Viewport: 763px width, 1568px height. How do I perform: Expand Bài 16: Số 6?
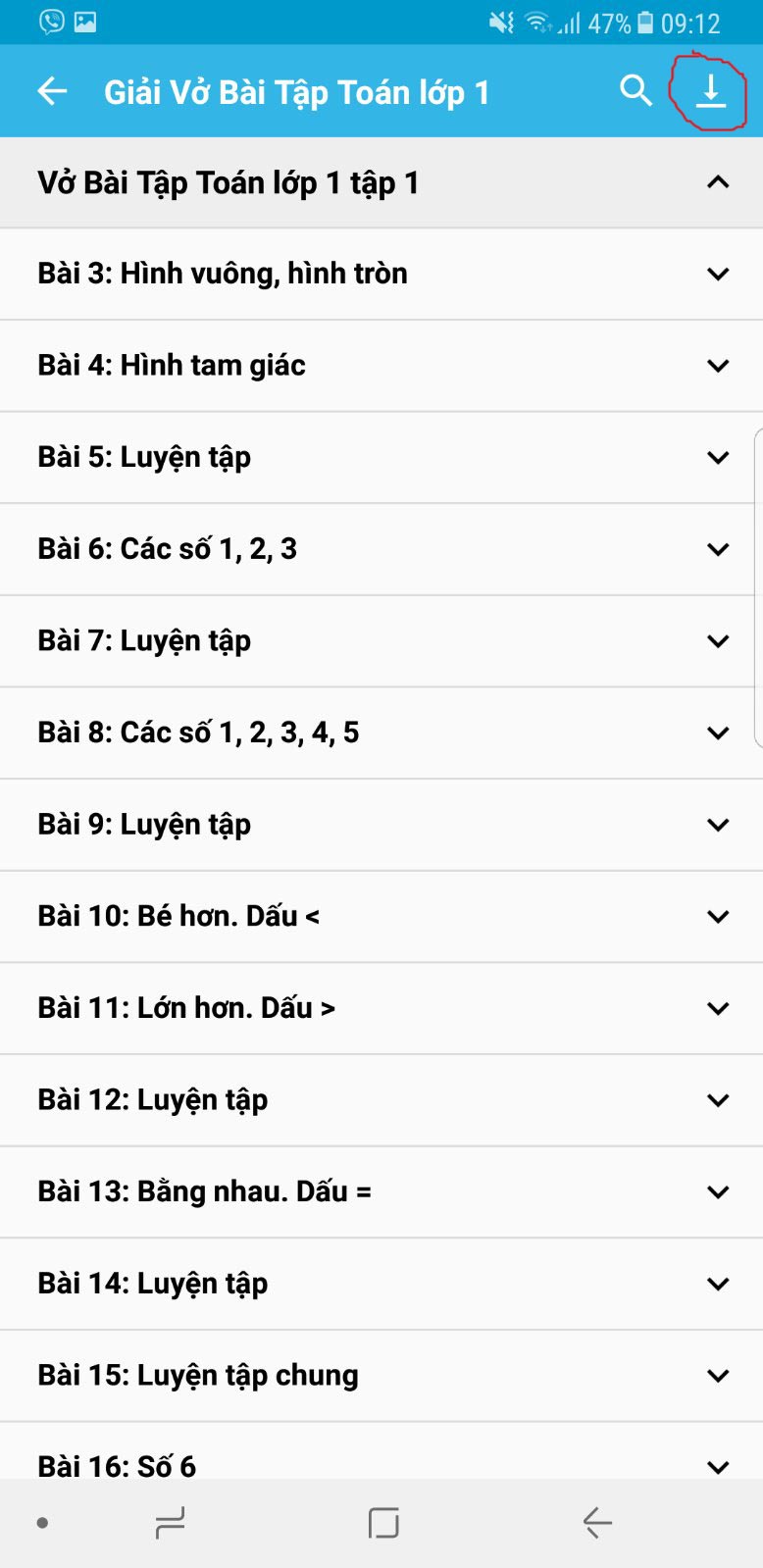coord(381,1462)
